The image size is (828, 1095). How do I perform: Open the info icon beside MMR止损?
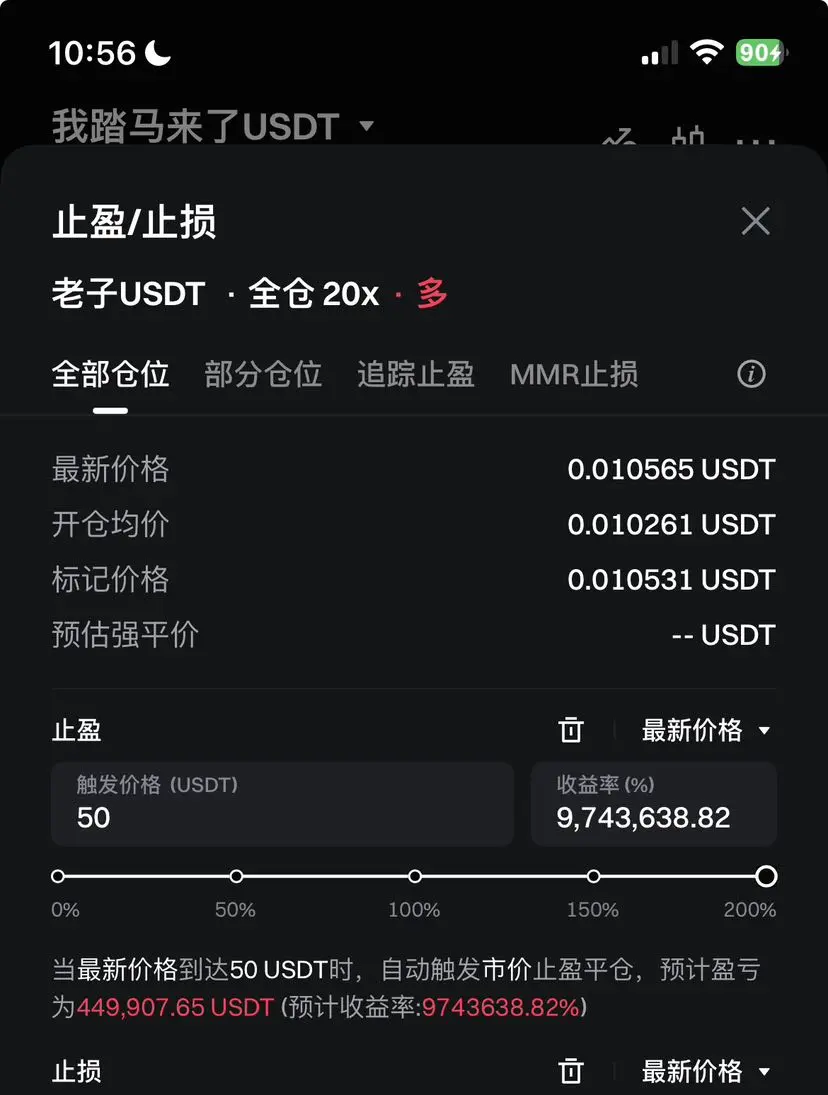(751, 375)
